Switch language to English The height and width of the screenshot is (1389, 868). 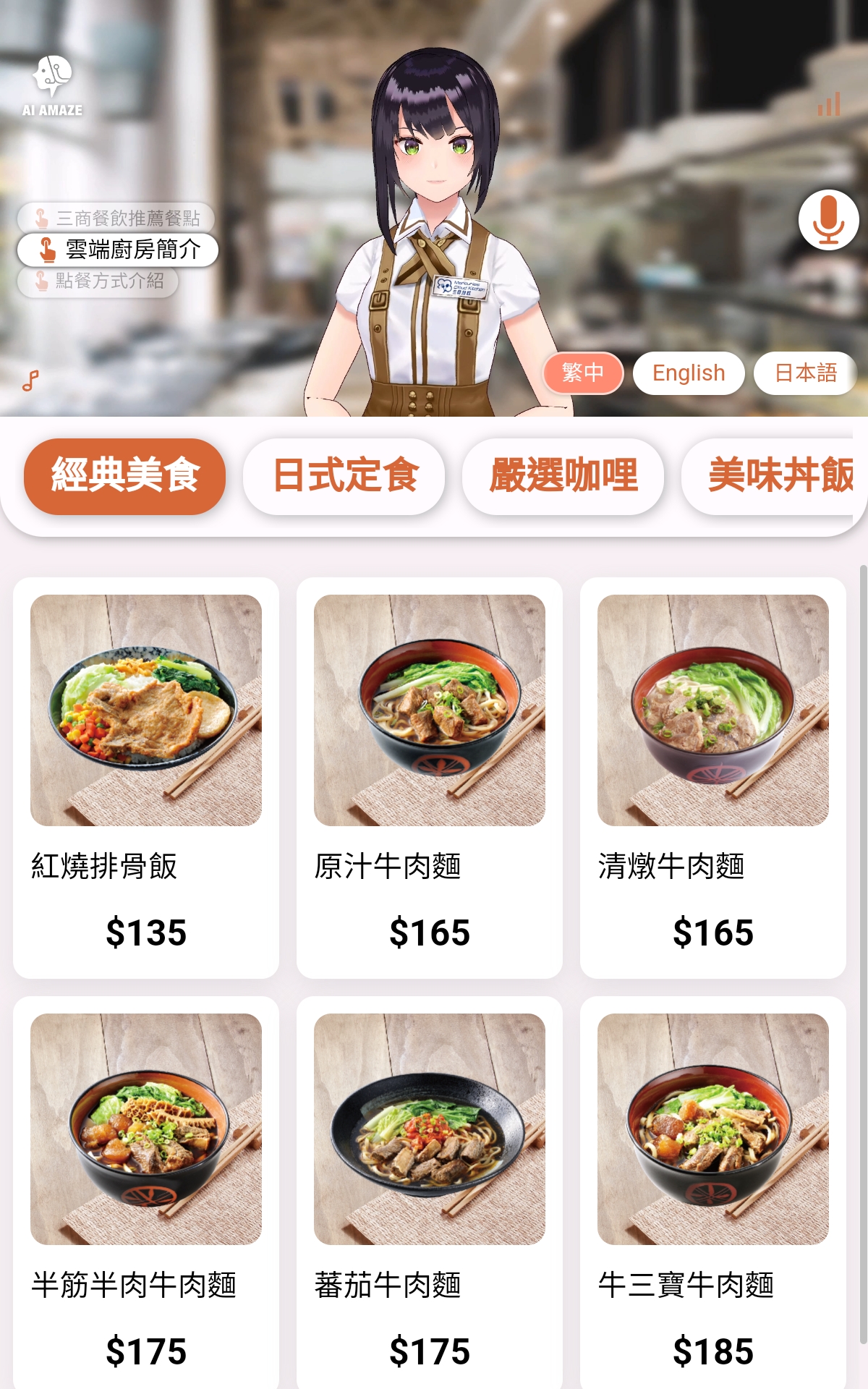pos(689,373)
